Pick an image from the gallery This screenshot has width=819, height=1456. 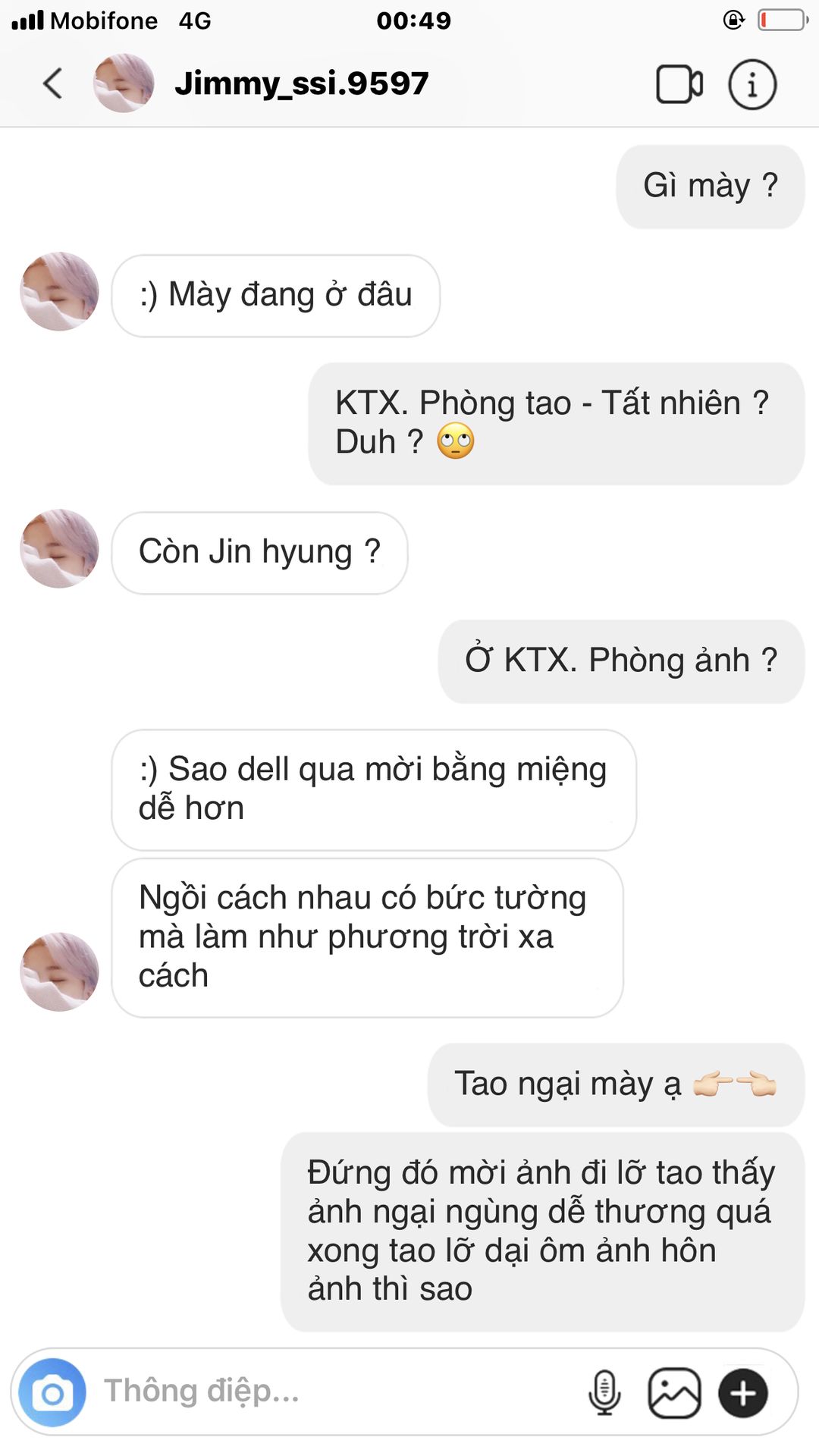673,1392
